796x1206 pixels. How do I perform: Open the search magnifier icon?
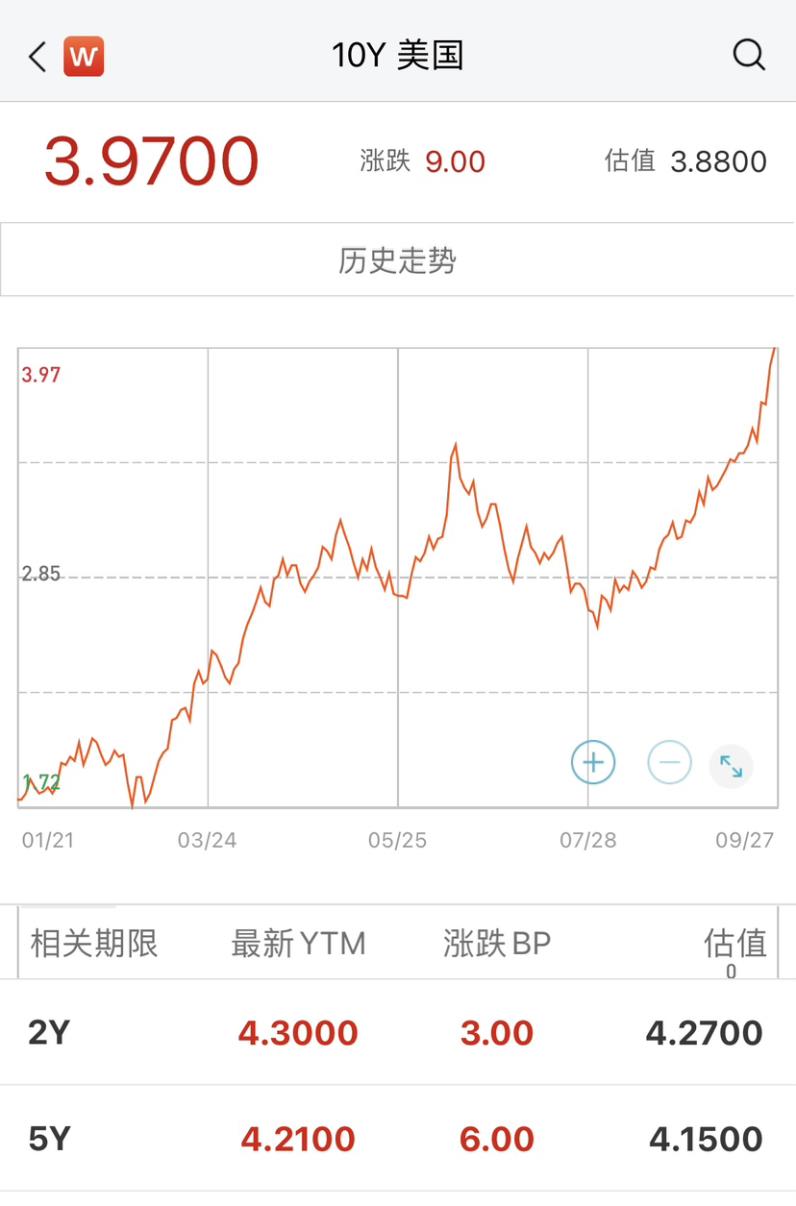pos(748,55)
